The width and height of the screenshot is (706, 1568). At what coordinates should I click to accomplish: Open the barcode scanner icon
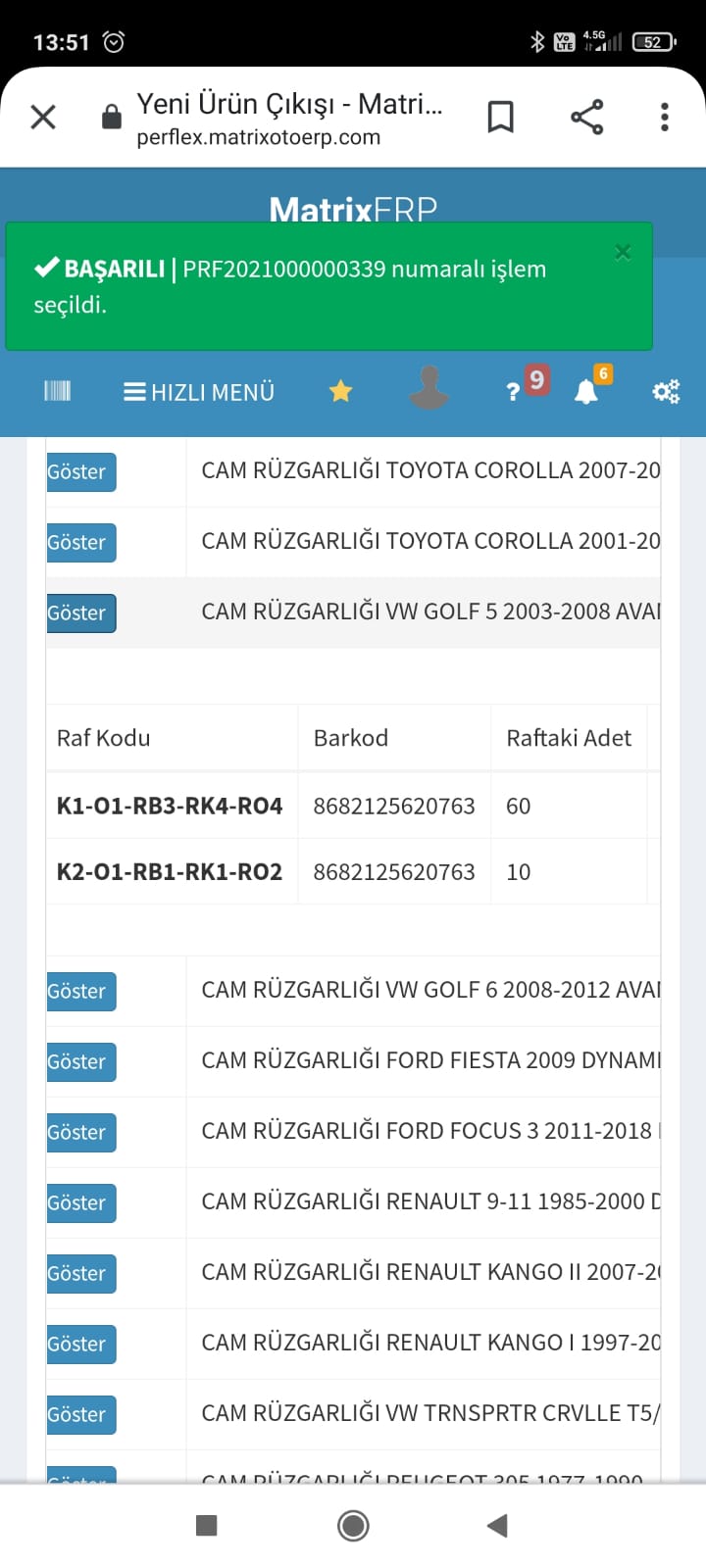[57, 392]
